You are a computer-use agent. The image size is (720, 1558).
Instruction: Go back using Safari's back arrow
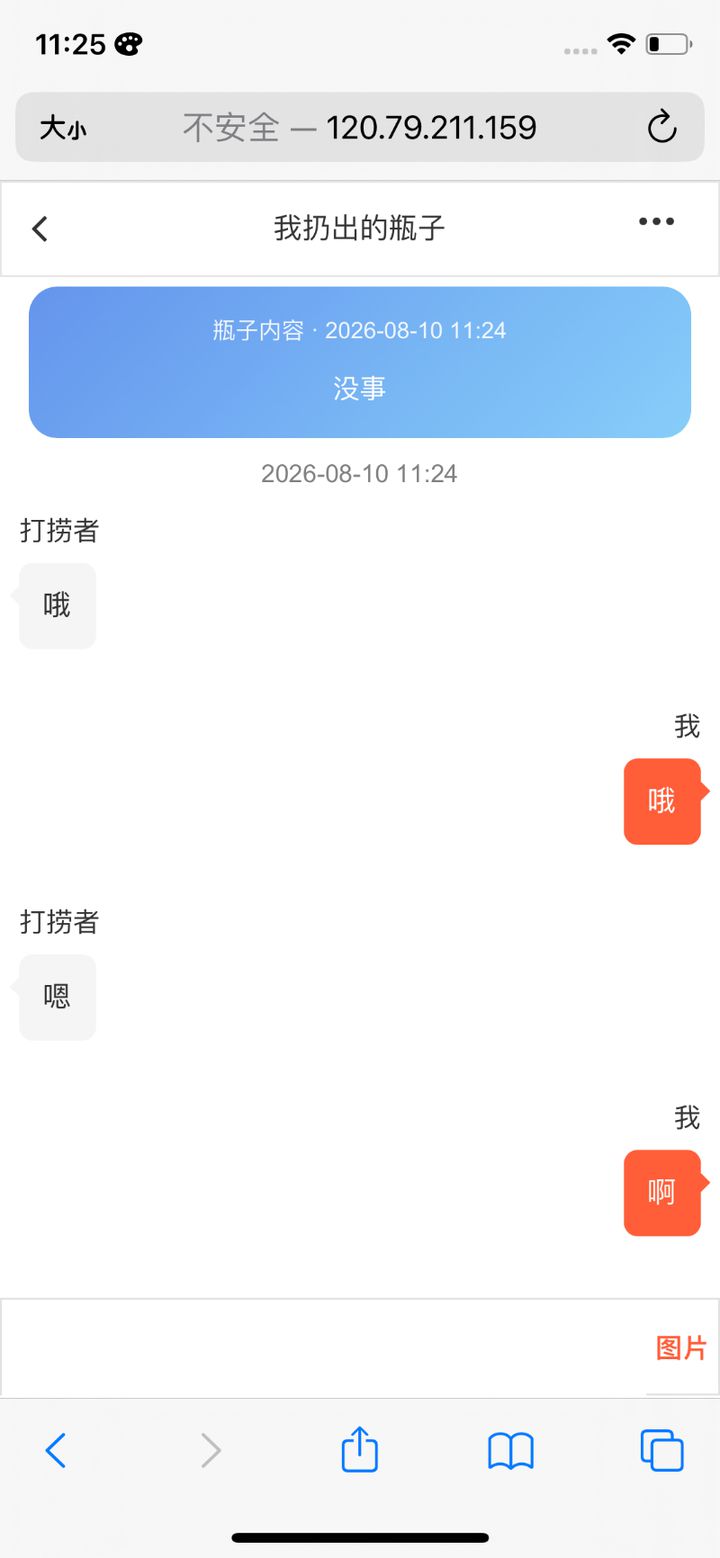[56, 1450]
